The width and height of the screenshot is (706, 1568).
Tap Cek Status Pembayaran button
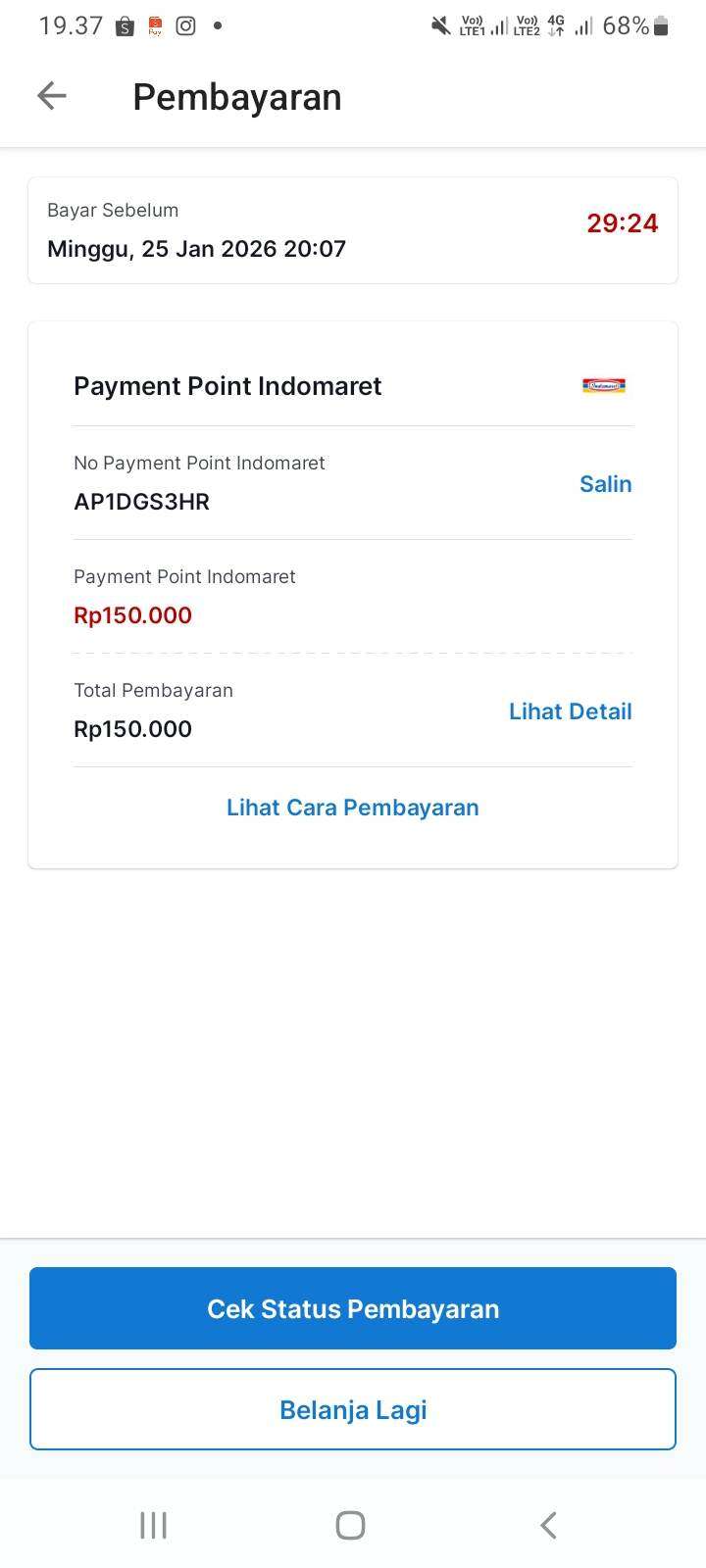coord(353,1308)
